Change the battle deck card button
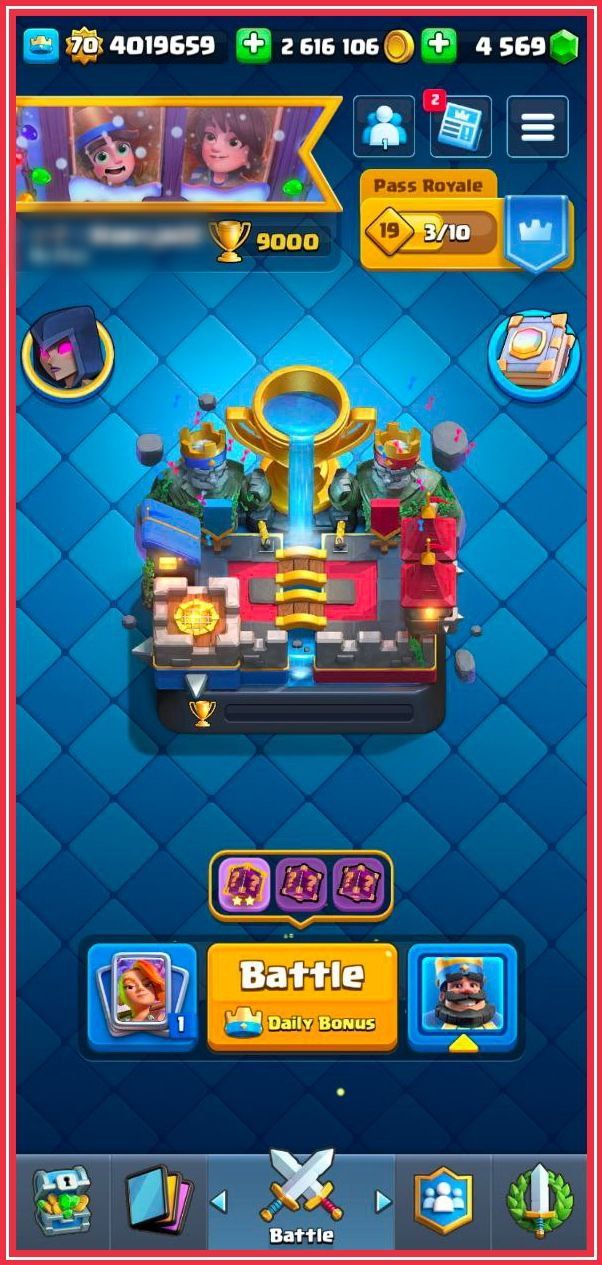 142,996
